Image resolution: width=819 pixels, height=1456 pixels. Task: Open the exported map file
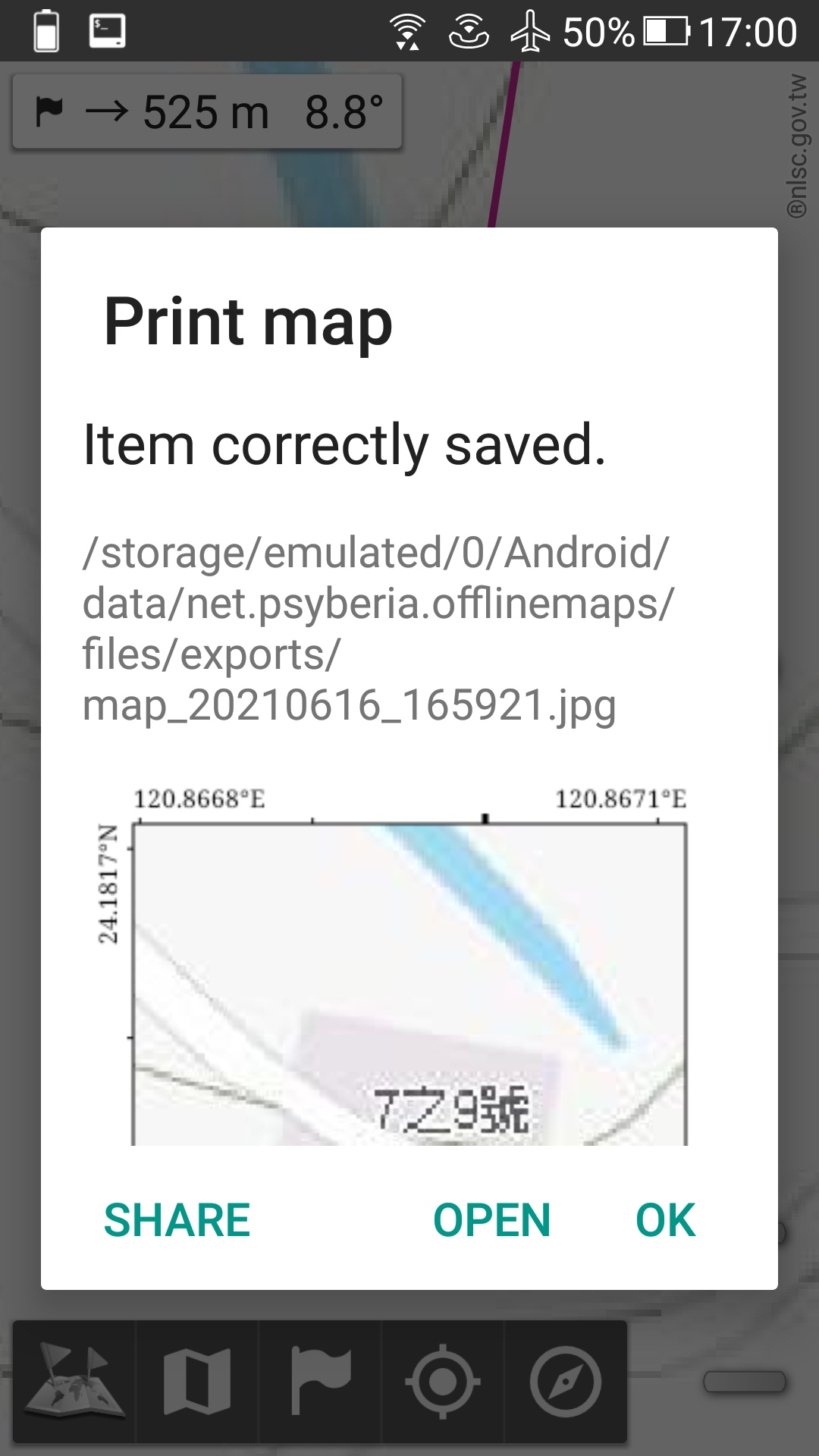click(x=491, y=1220)
